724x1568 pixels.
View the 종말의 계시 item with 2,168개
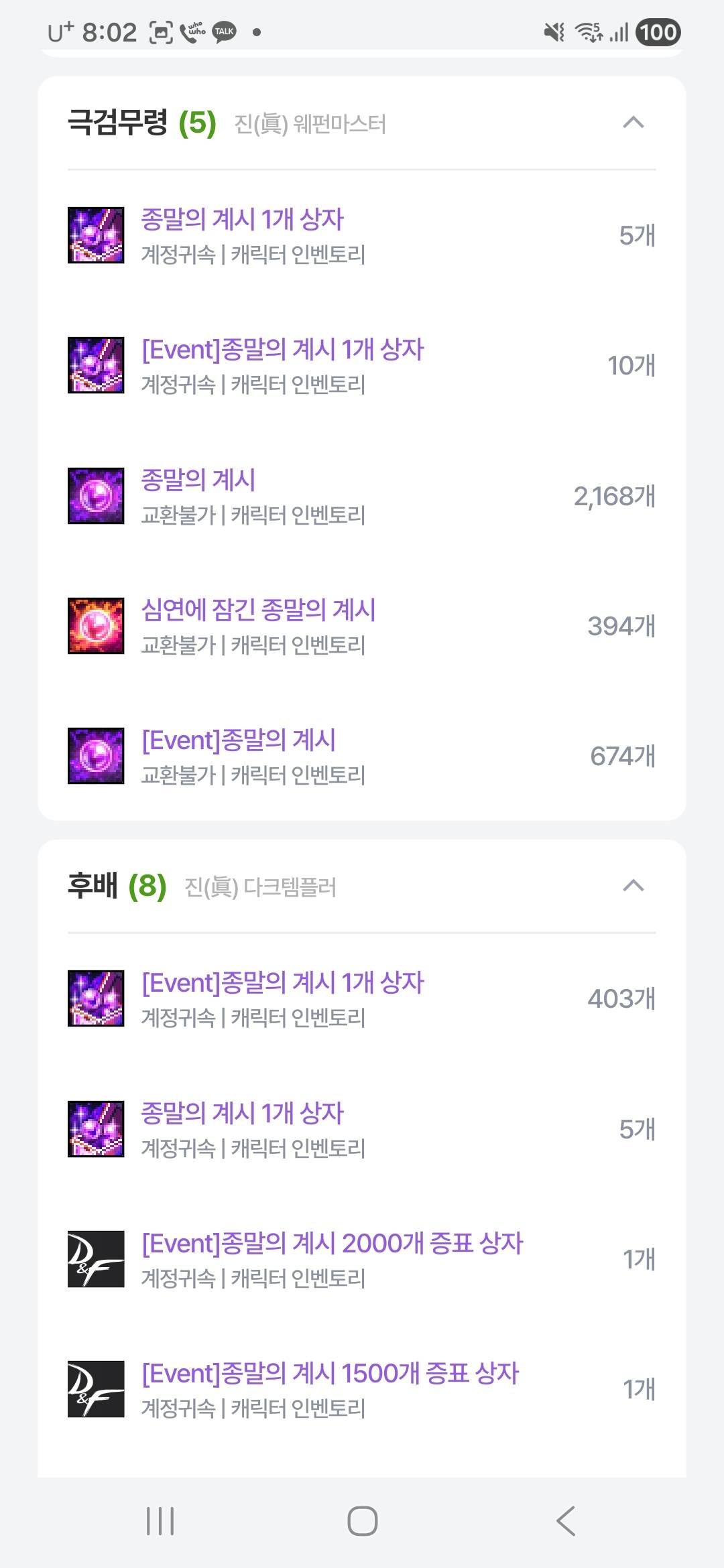[198, 480]
